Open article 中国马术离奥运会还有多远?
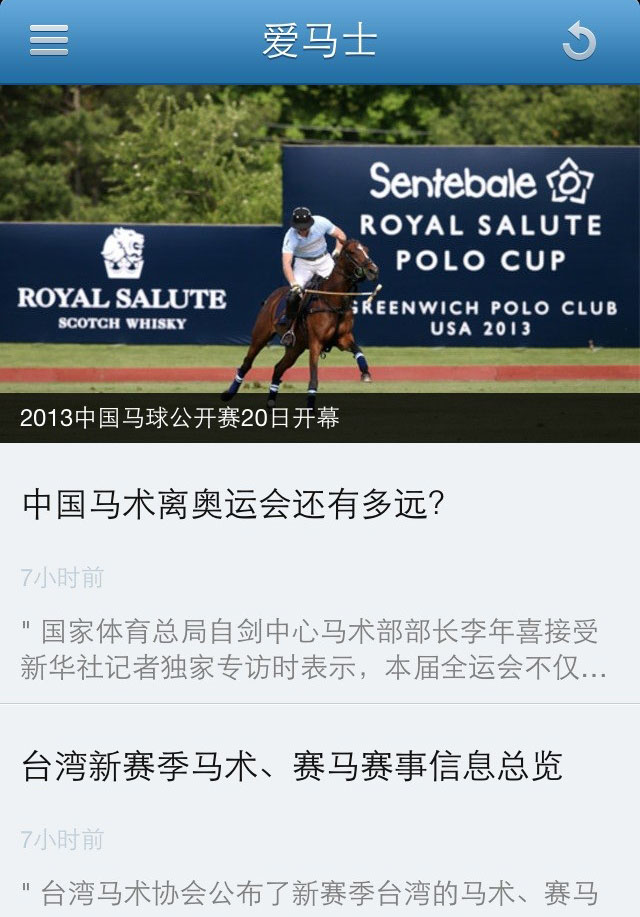 tap(233, 504)
